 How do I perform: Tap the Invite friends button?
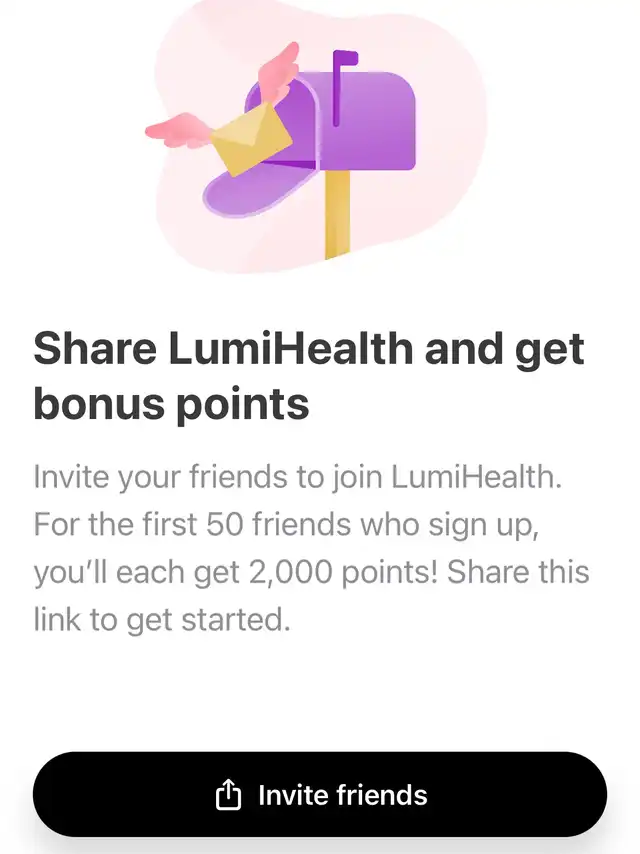pos(320,794)
